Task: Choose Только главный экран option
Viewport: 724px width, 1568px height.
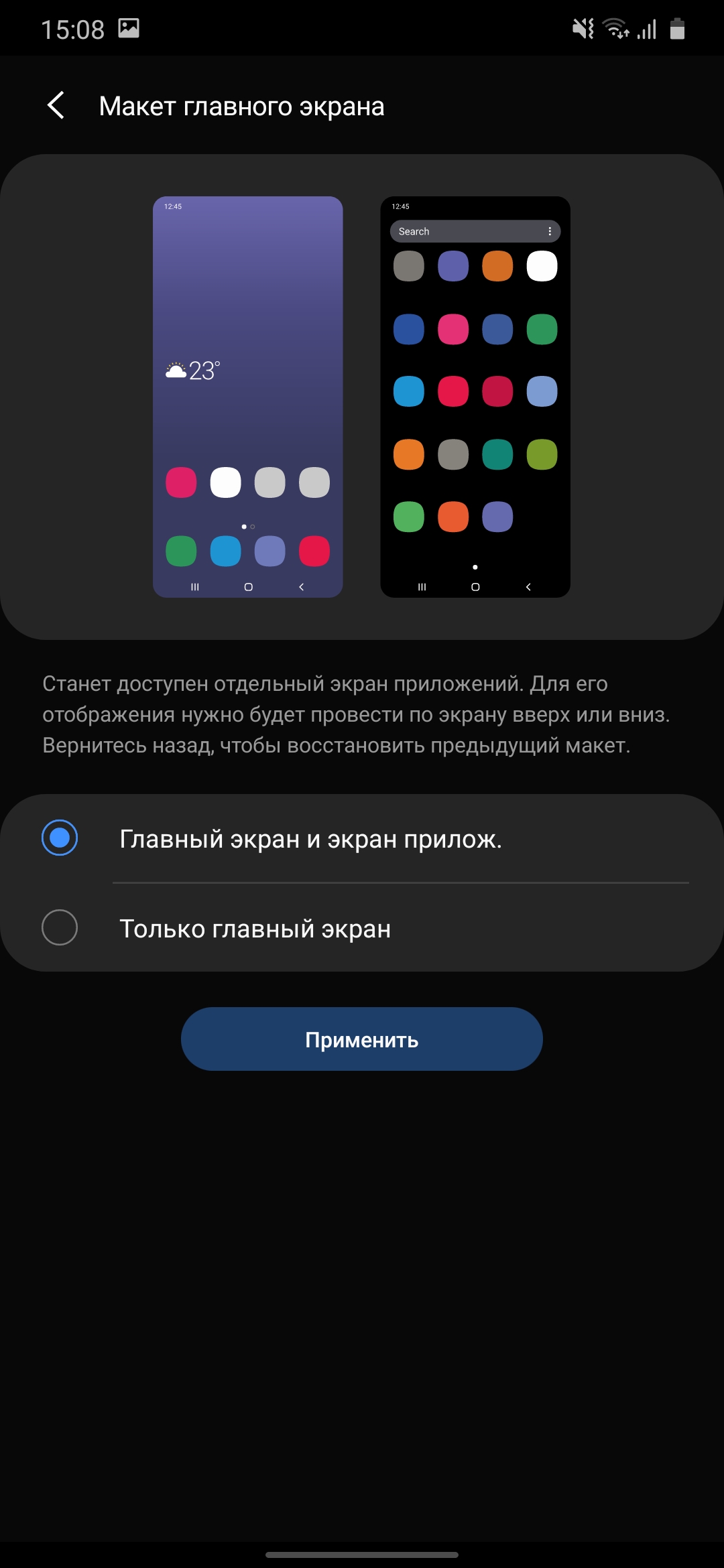Action: pos(60,928)
